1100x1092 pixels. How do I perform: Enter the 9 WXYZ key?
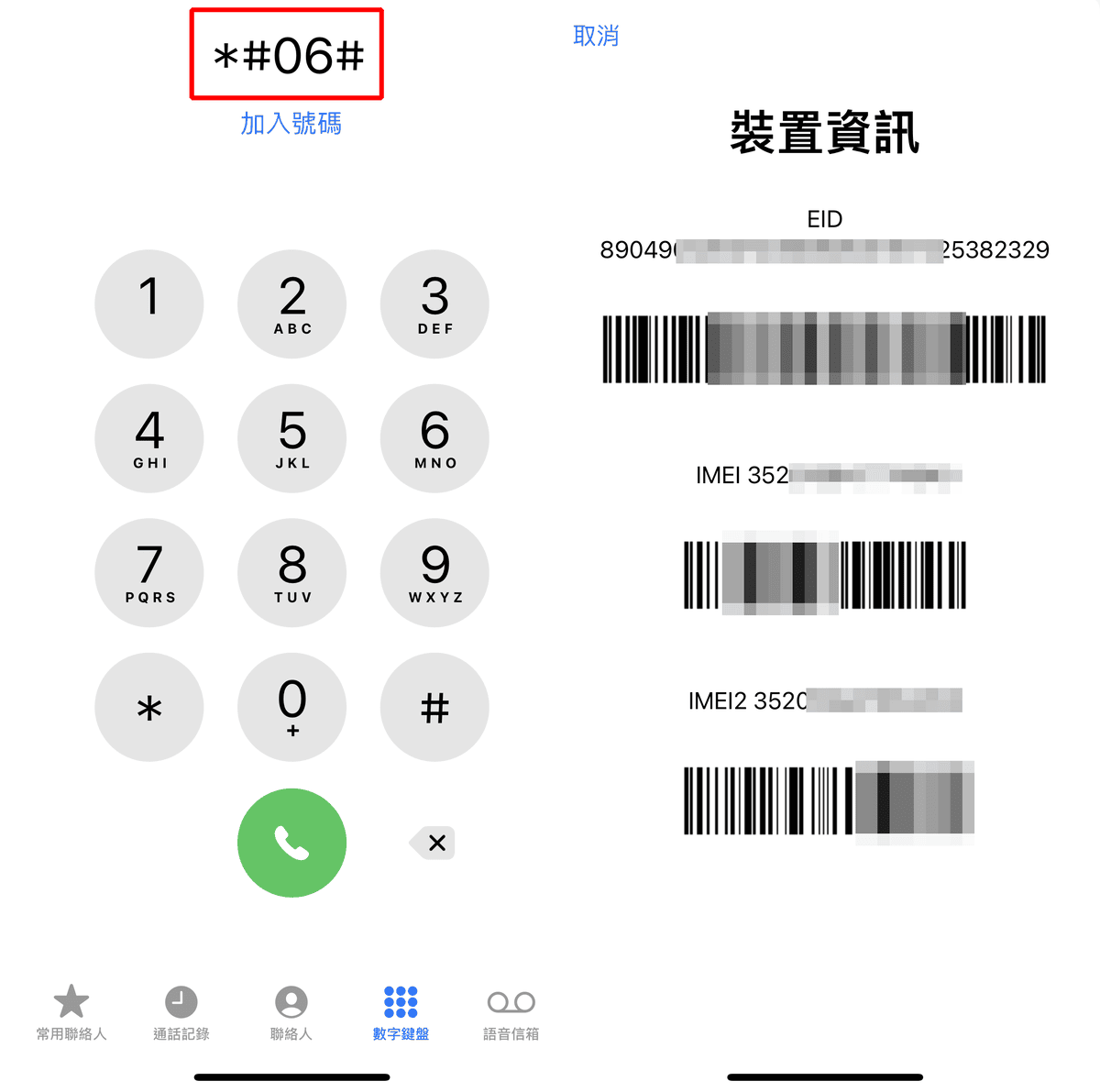[x=434, y=573]
